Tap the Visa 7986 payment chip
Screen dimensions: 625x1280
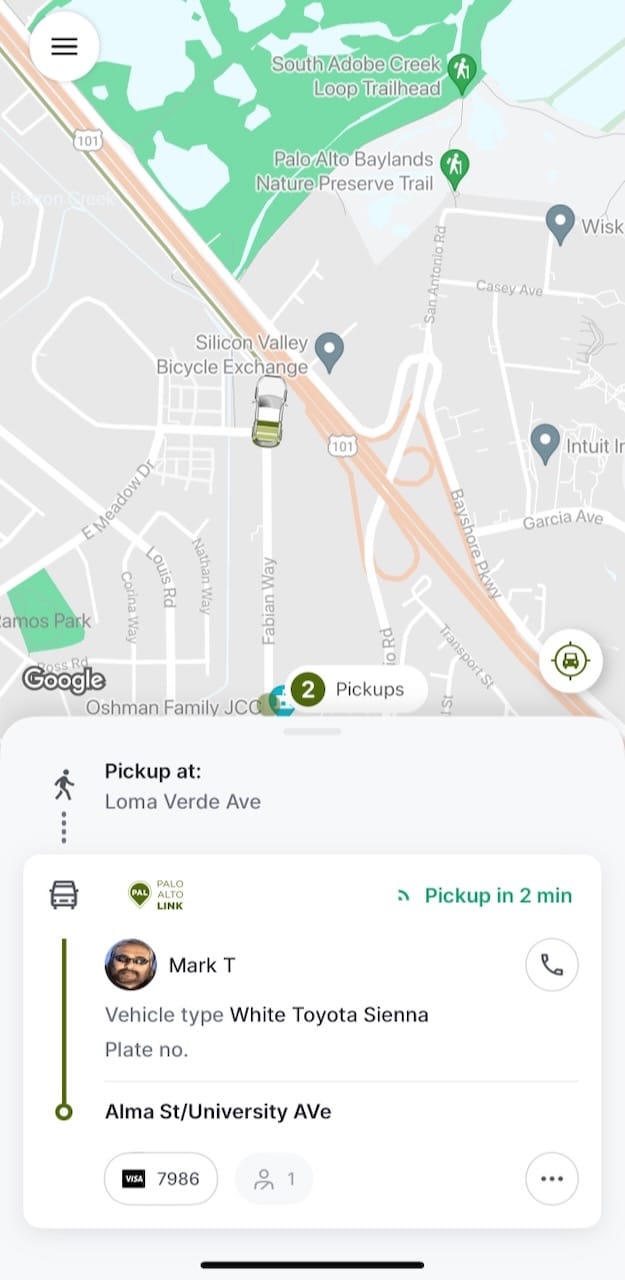coord(161,1179)
